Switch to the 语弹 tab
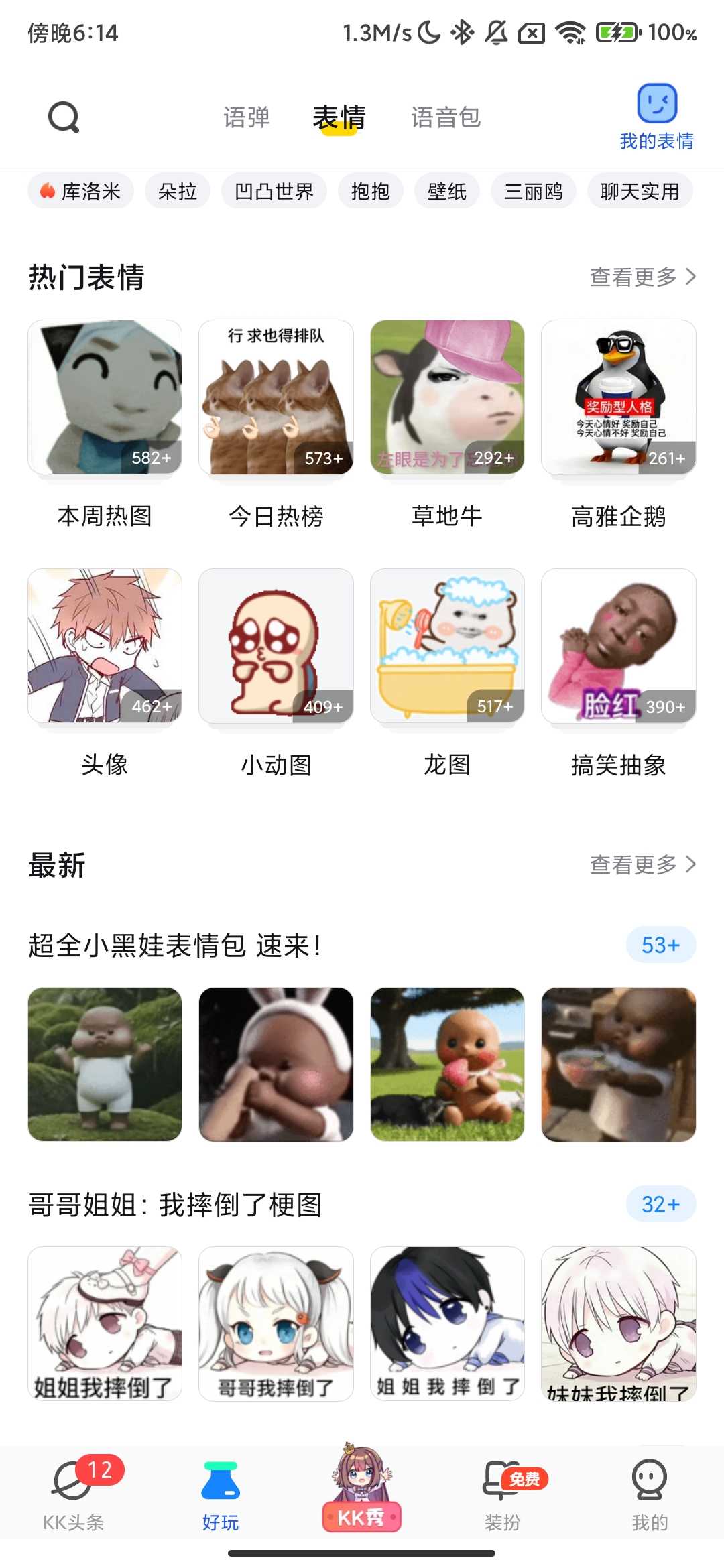This screenshot has height=1568, width=724. click(245, 117)
